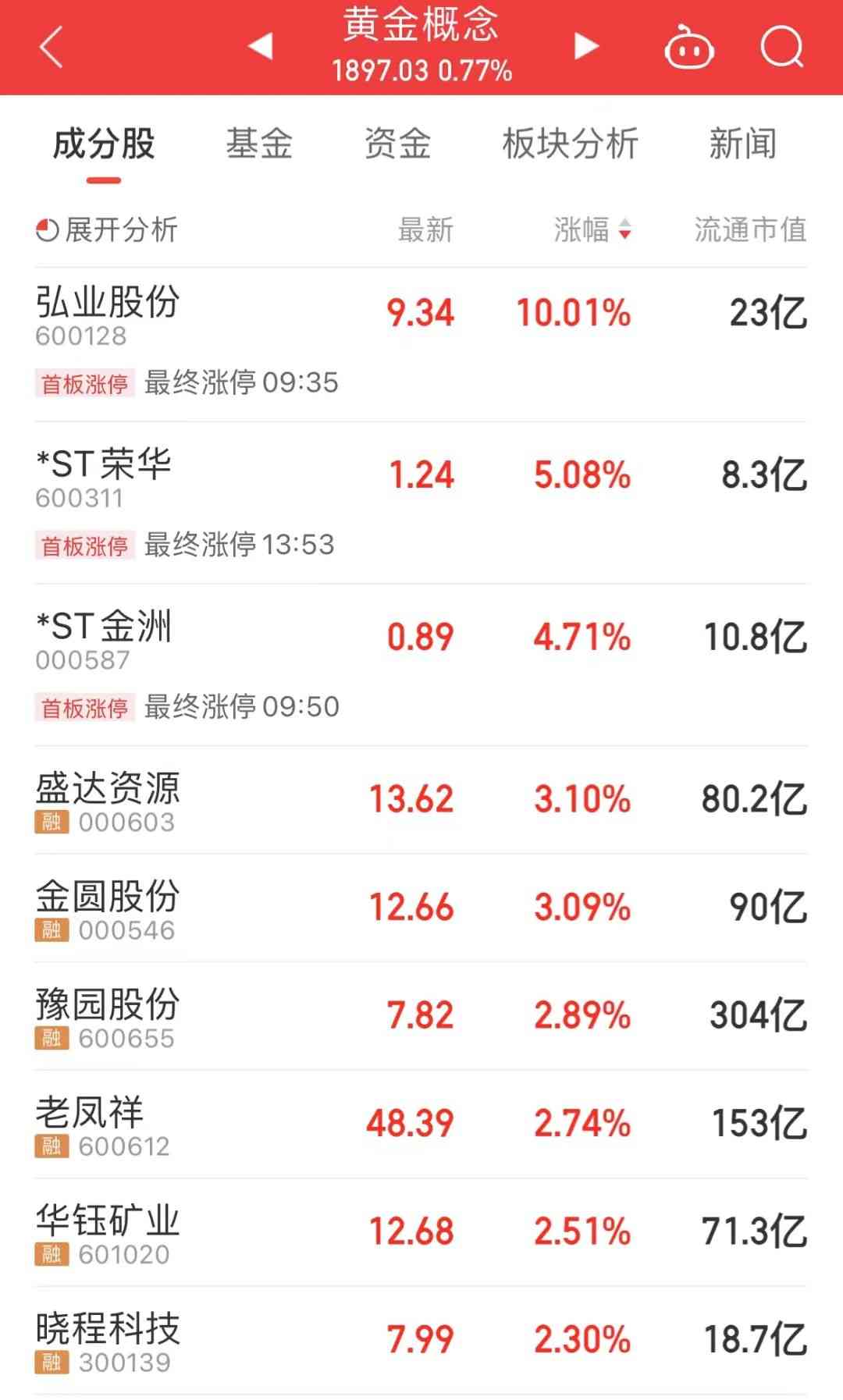Open search using the magnifier icon
The image size is (843, 1400).
[x=781, y=48]
